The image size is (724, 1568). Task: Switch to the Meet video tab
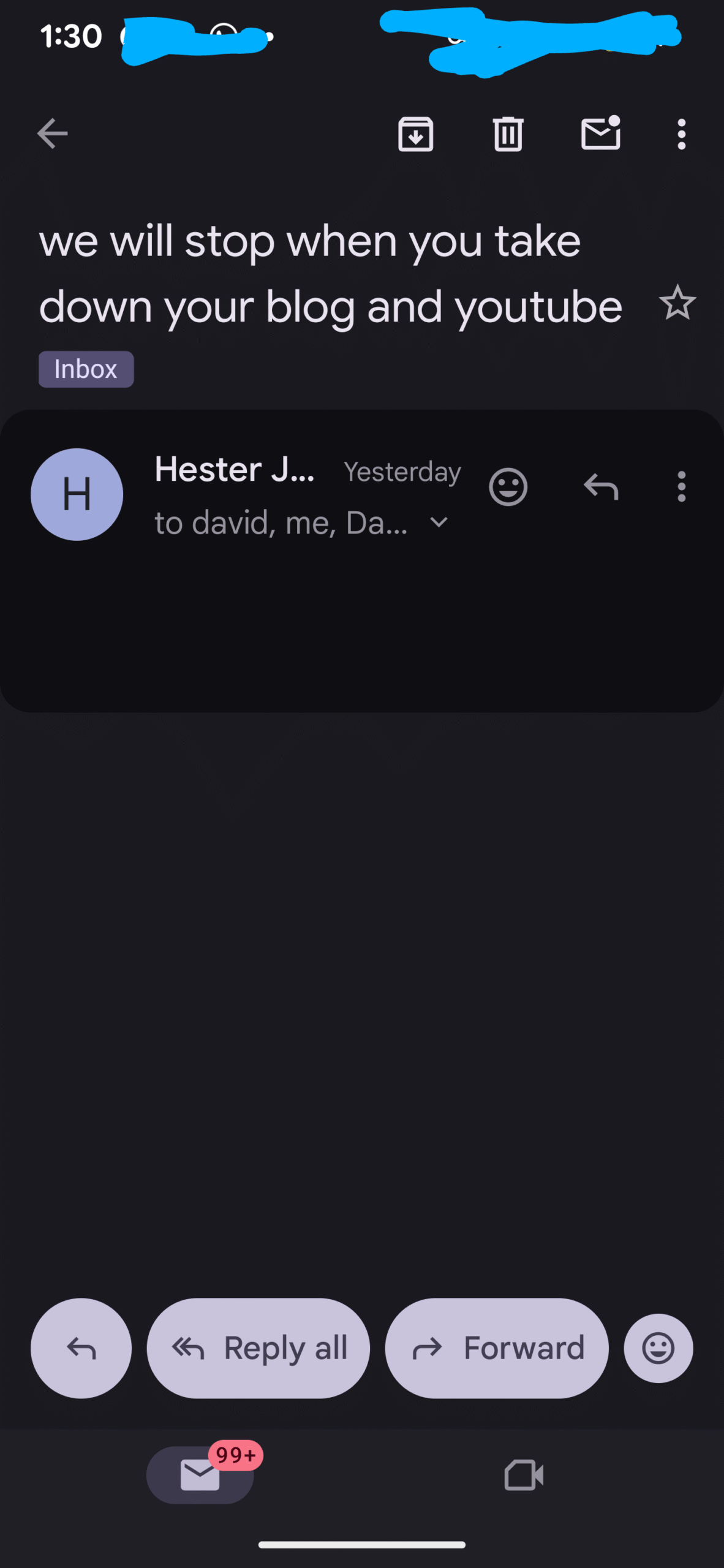point(524,1474)
